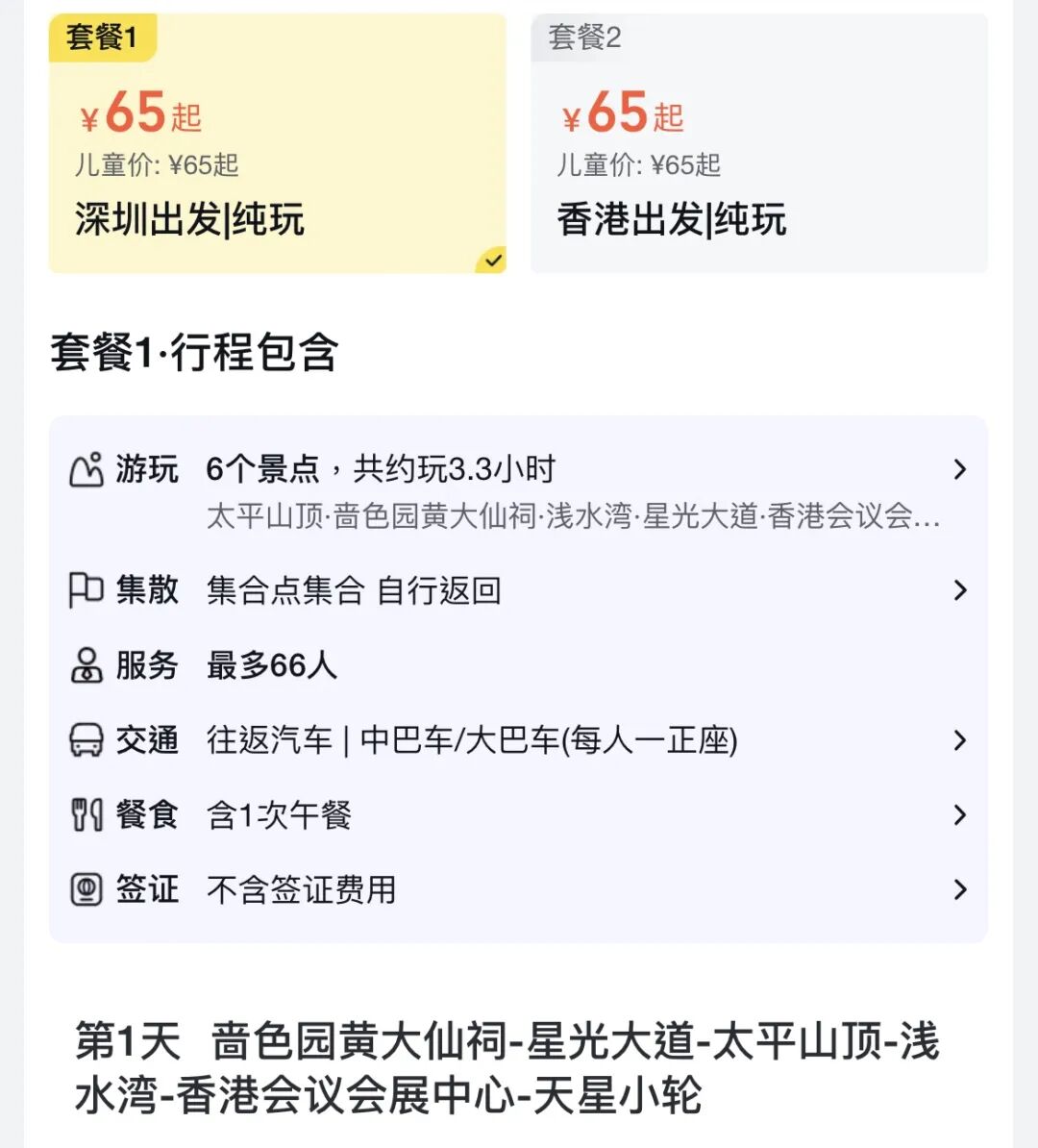
Task: Click the person icon next to 服务
Action: (86, 664)
